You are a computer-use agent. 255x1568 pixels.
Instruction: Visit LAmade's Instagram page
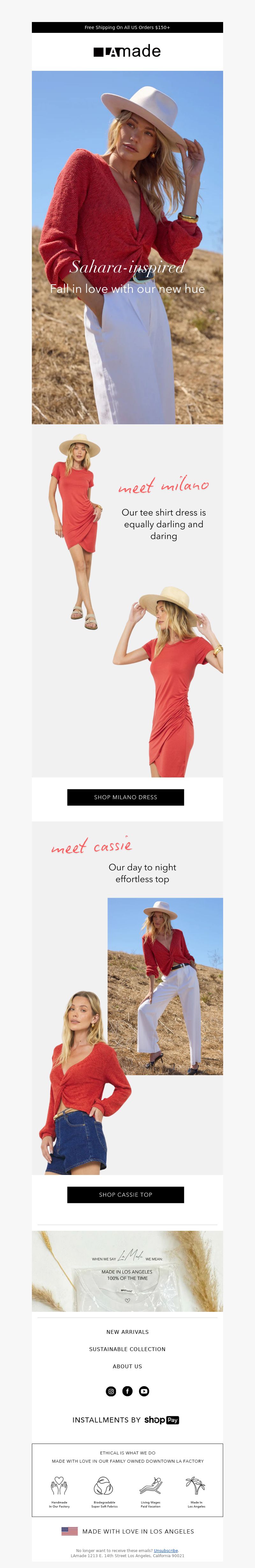111,1391
